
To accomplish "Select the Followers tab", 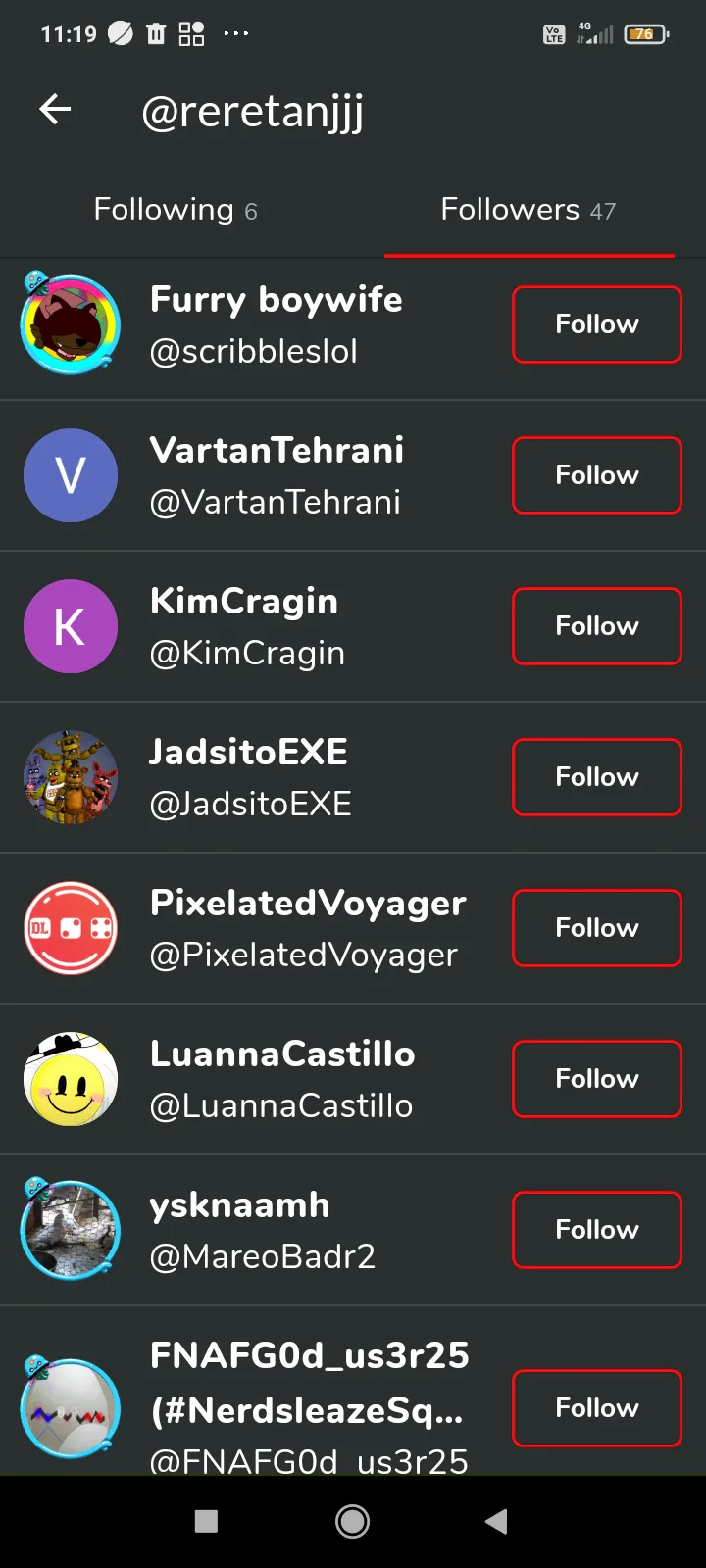I will pyautogui.click(x=528, y=210).
